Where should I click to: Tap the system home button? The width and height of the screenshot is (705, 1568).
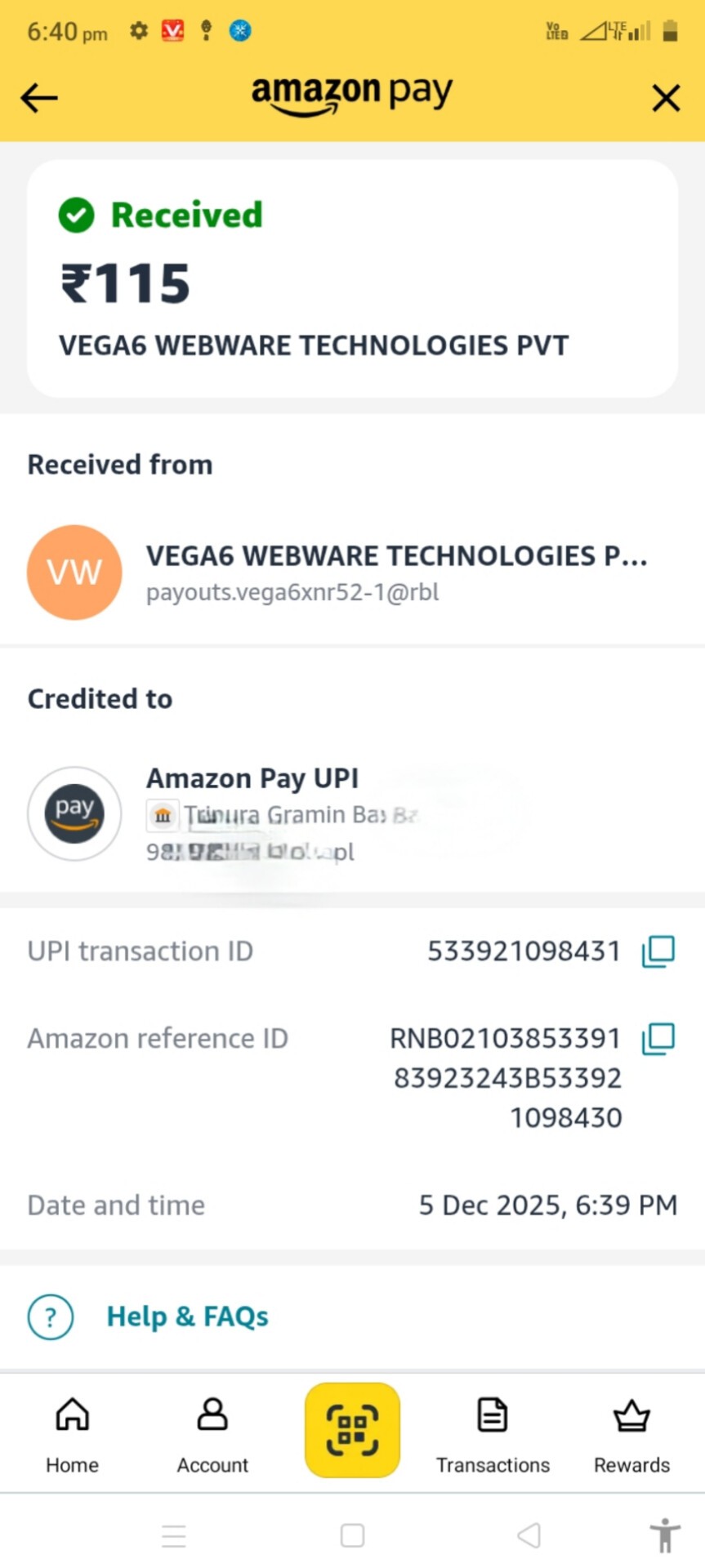(352, 1535)
